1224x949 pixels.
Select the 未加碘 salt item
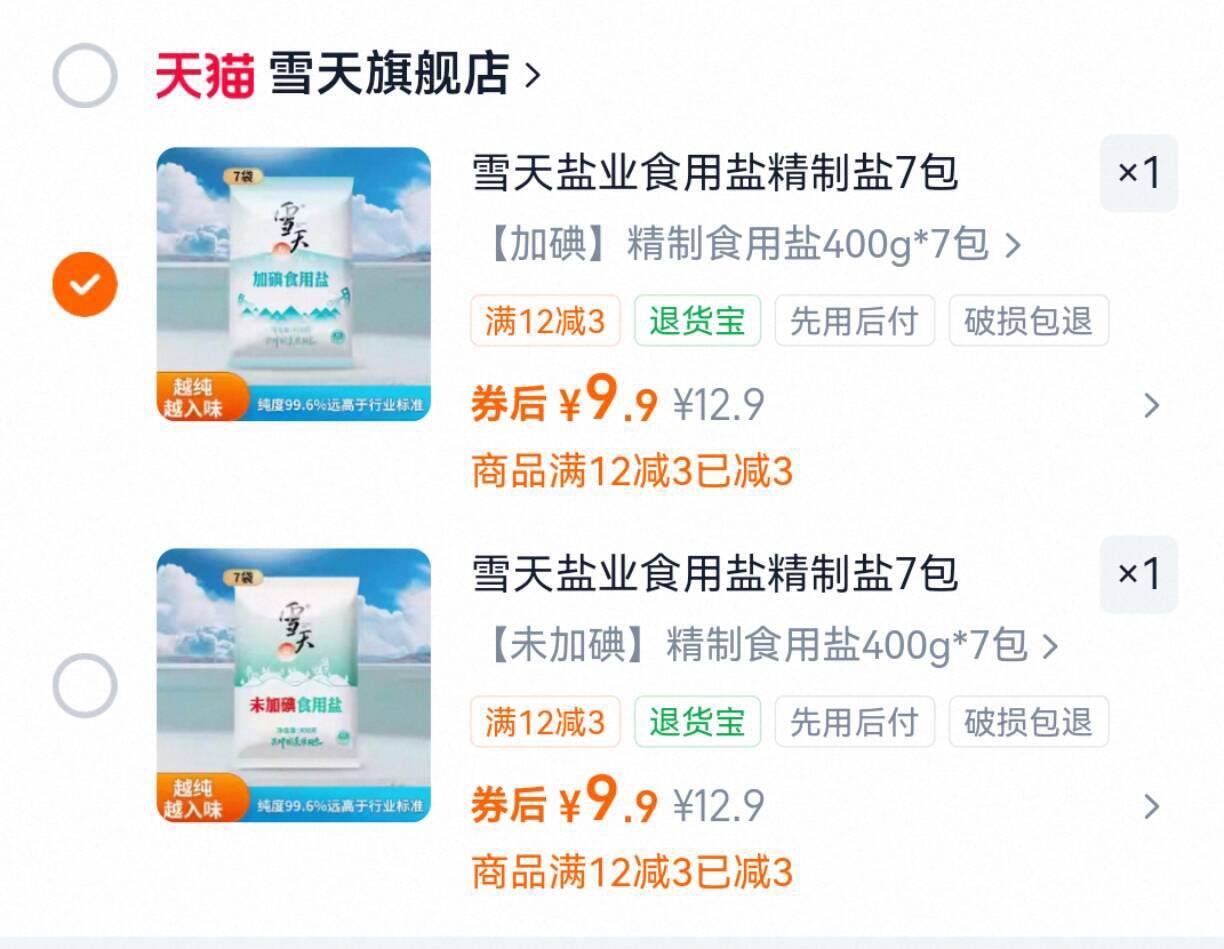pyautogui.click(x=85, y=685)
